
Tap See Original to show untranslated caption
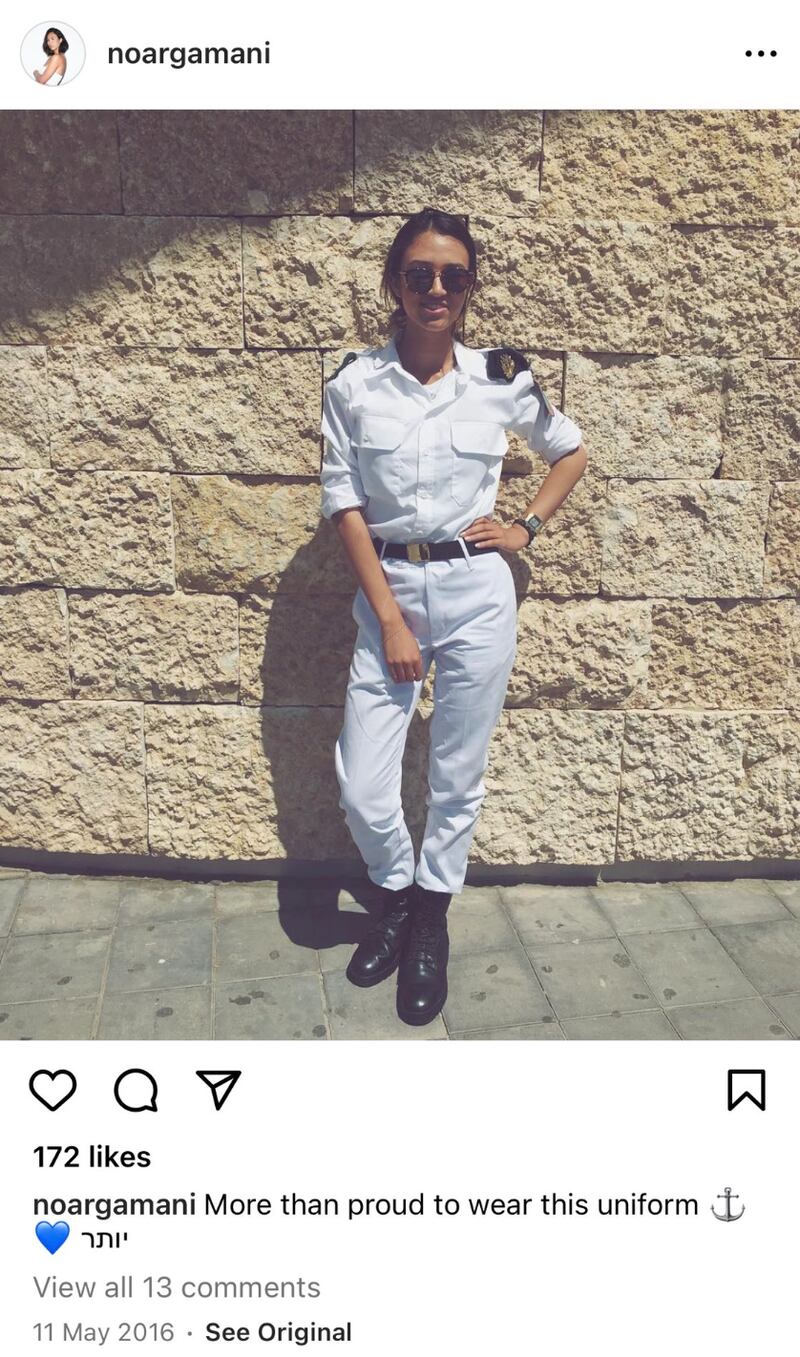pos(278,1333)
